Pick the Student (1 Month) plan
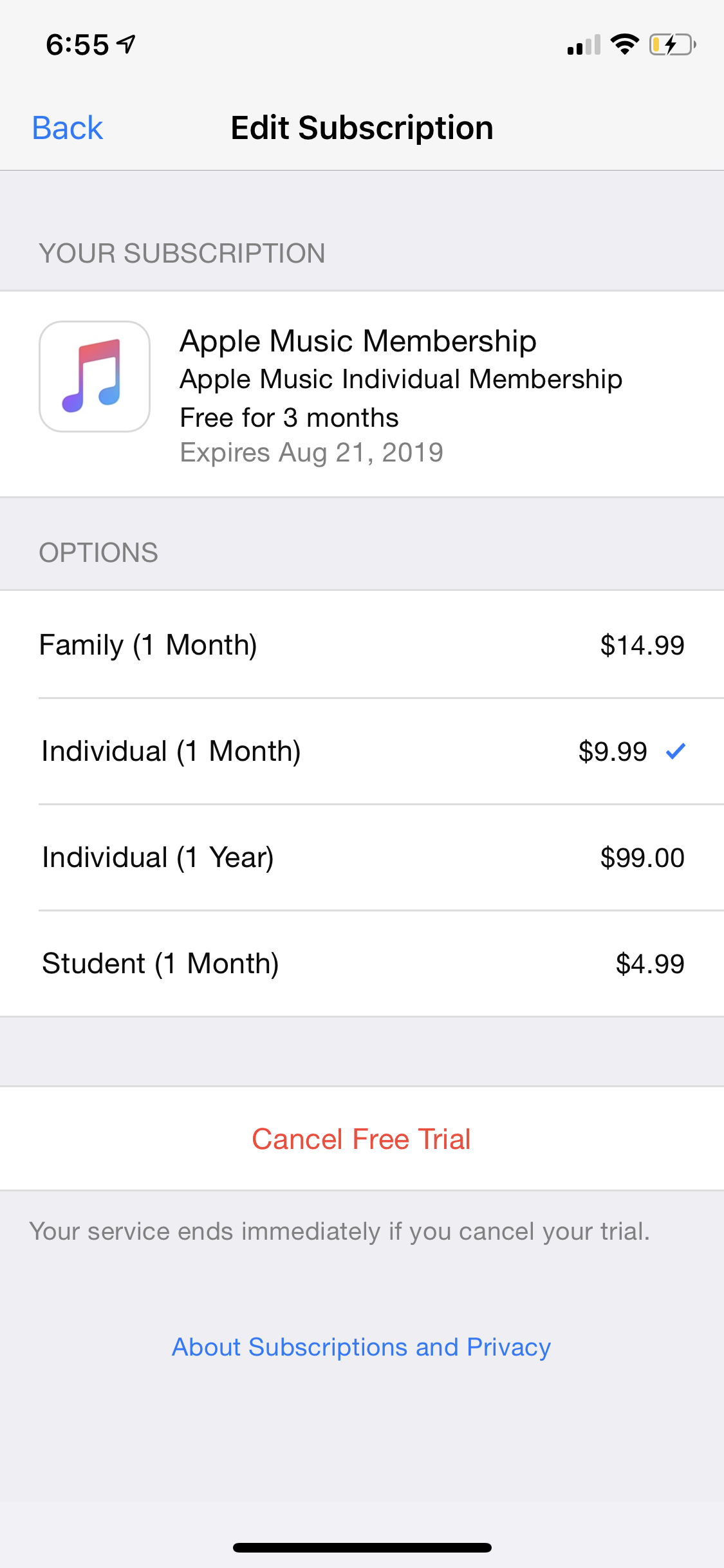Viewport: 724px width, 1568px height. point(362,964)
